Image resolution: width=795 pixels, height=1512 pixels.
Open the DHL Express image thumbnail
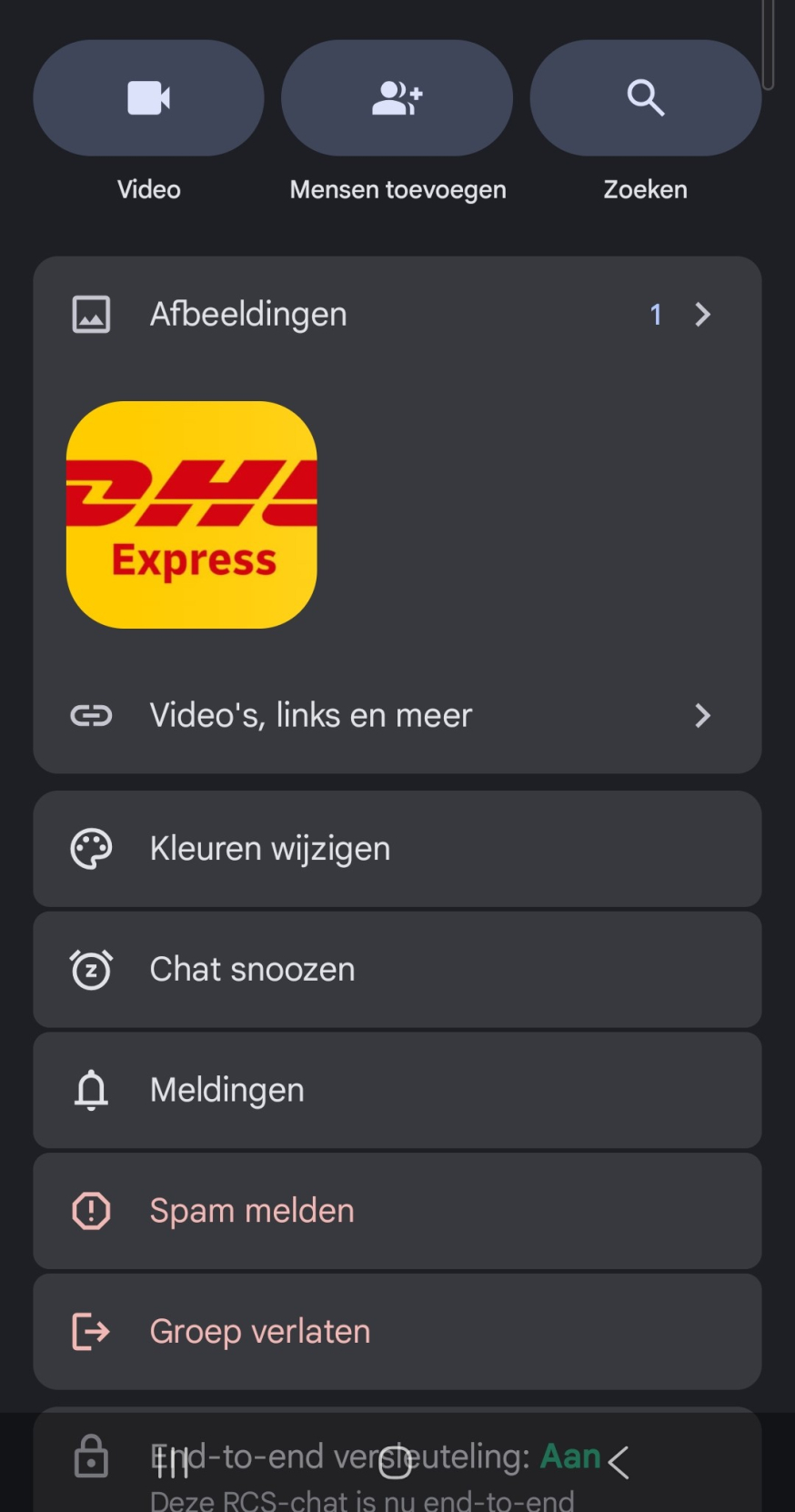click(190, 514)
